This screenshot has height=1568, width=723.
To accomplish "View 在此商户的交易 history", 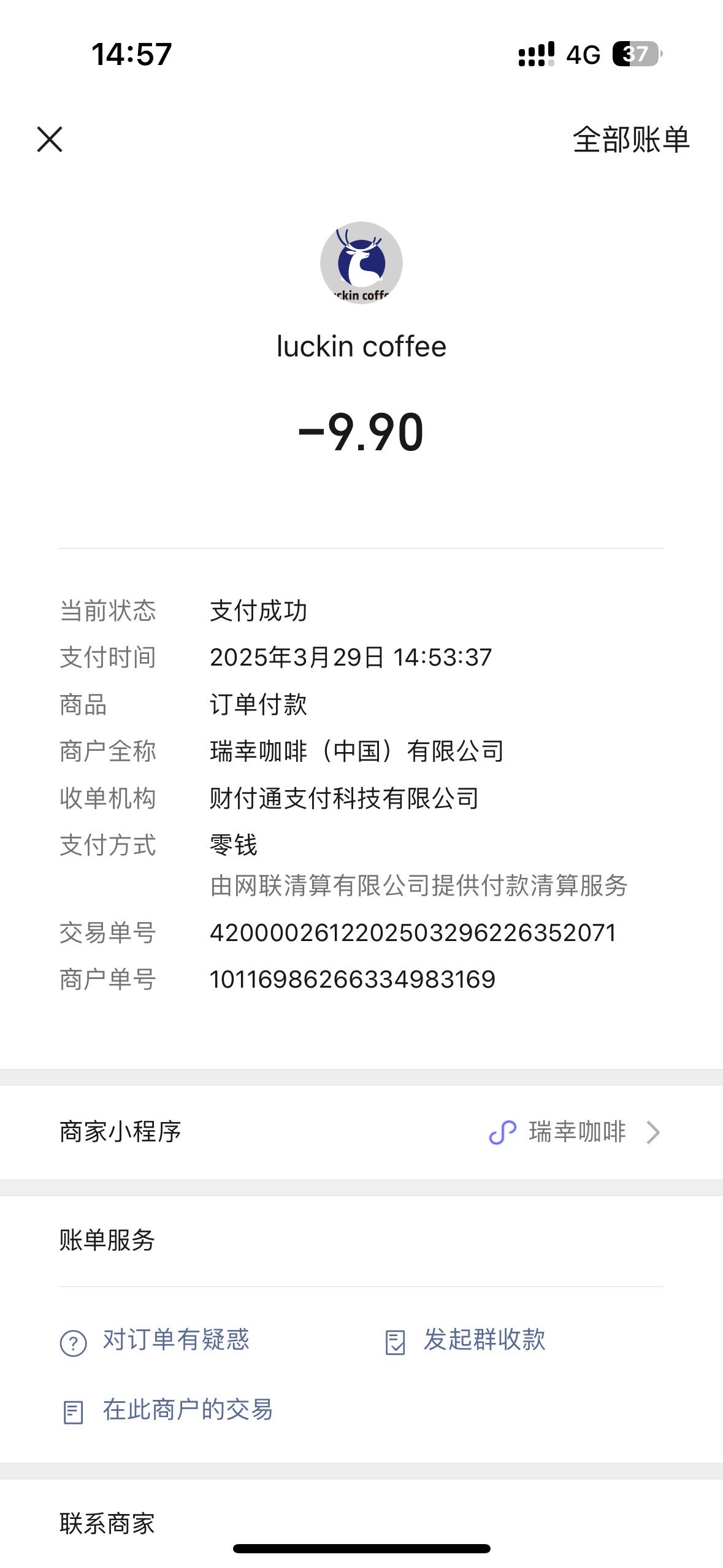I will click(x=167, y=1410).
